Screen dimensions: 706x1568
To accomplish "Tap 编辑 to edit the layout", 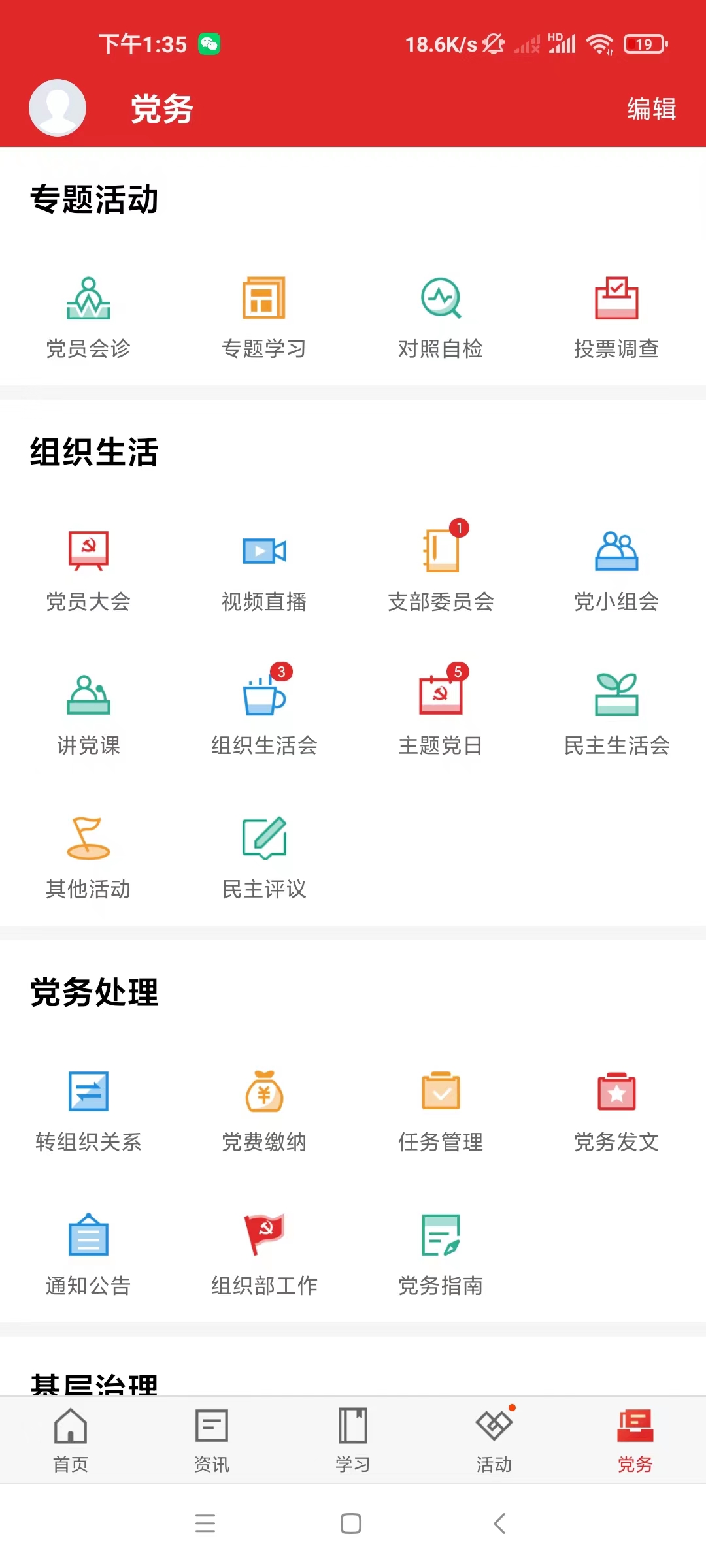I will pyautogui.click(x=651, y=108).
